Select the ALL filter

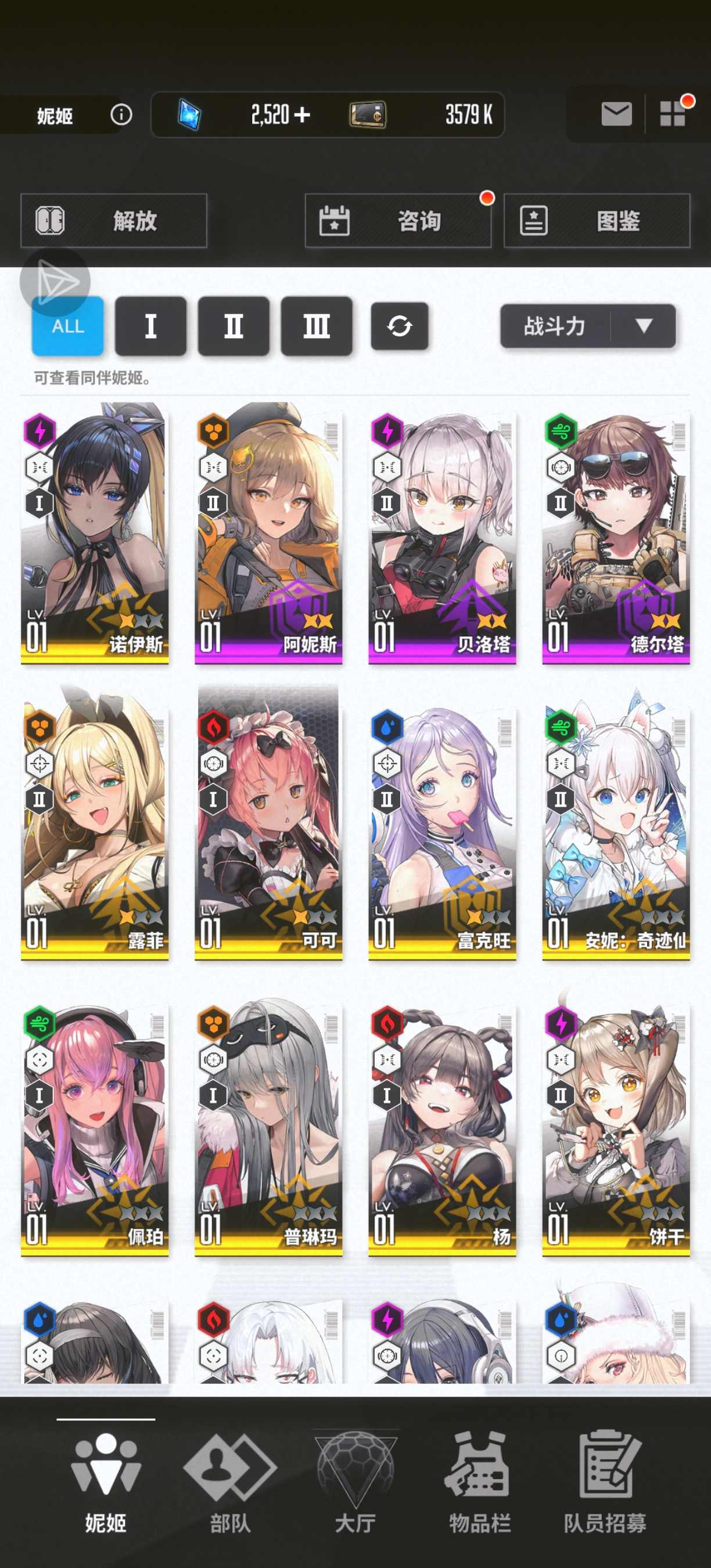pos(67,326)
